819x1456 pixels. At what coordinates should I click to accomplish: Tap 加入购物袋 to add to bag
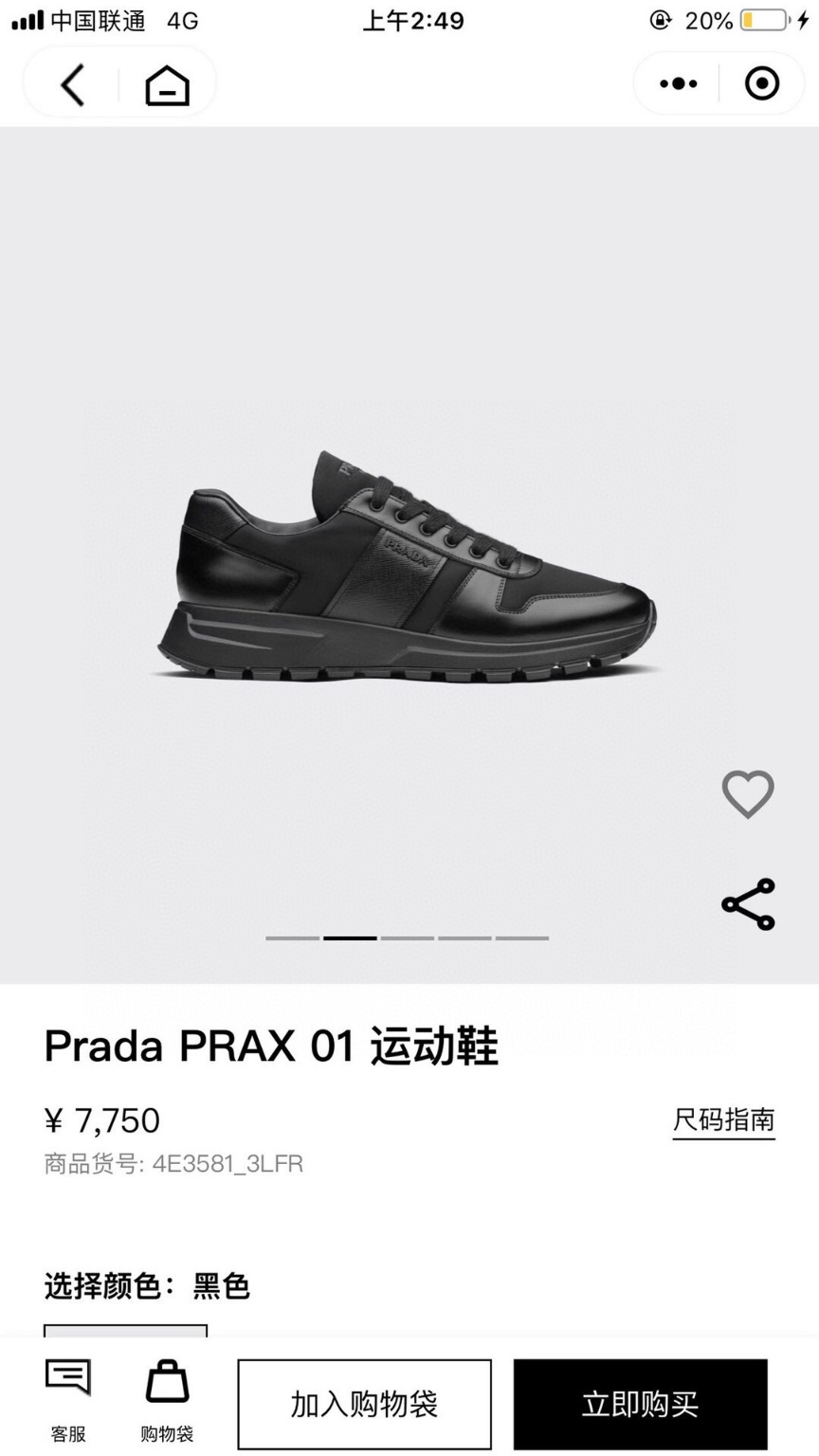364,1404
